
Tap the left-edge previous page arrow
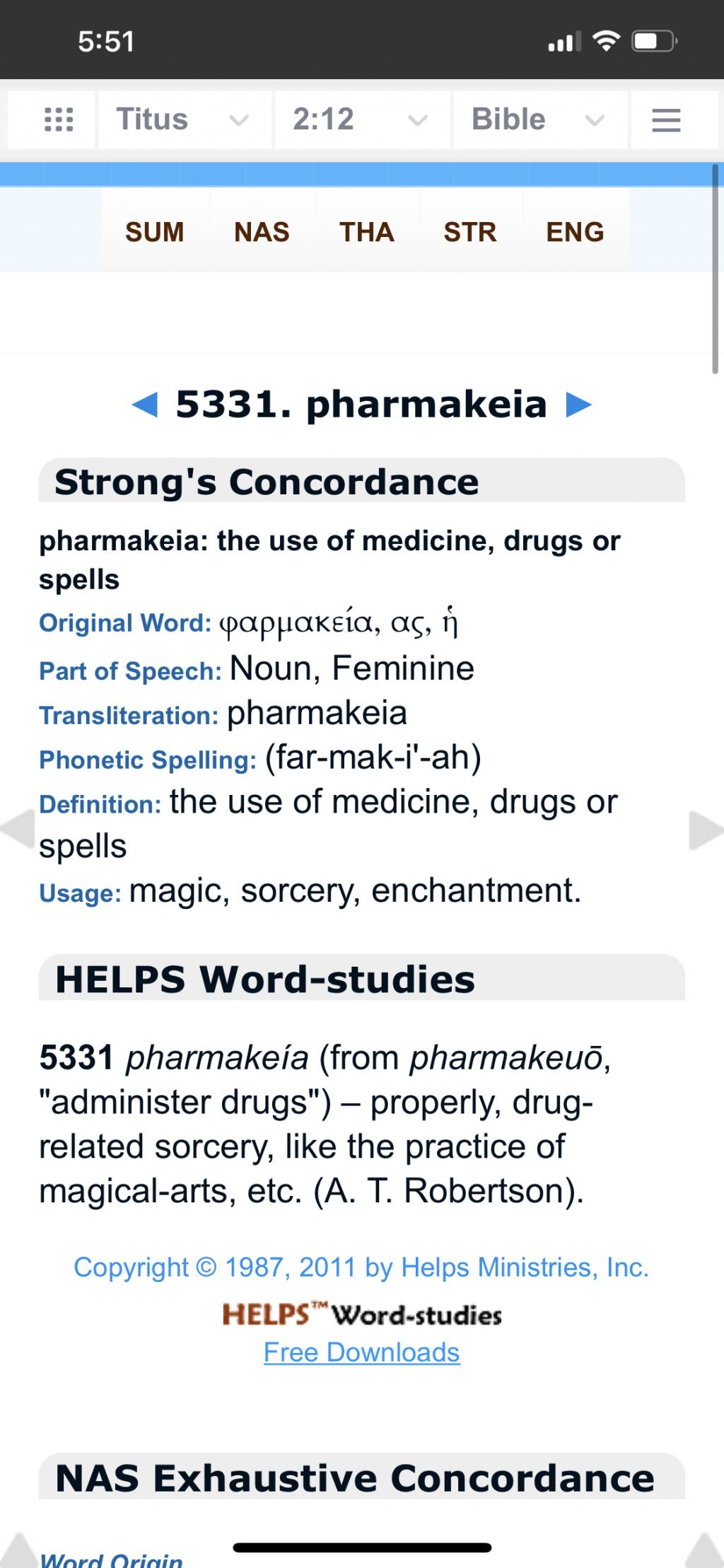tap(17, 830)
